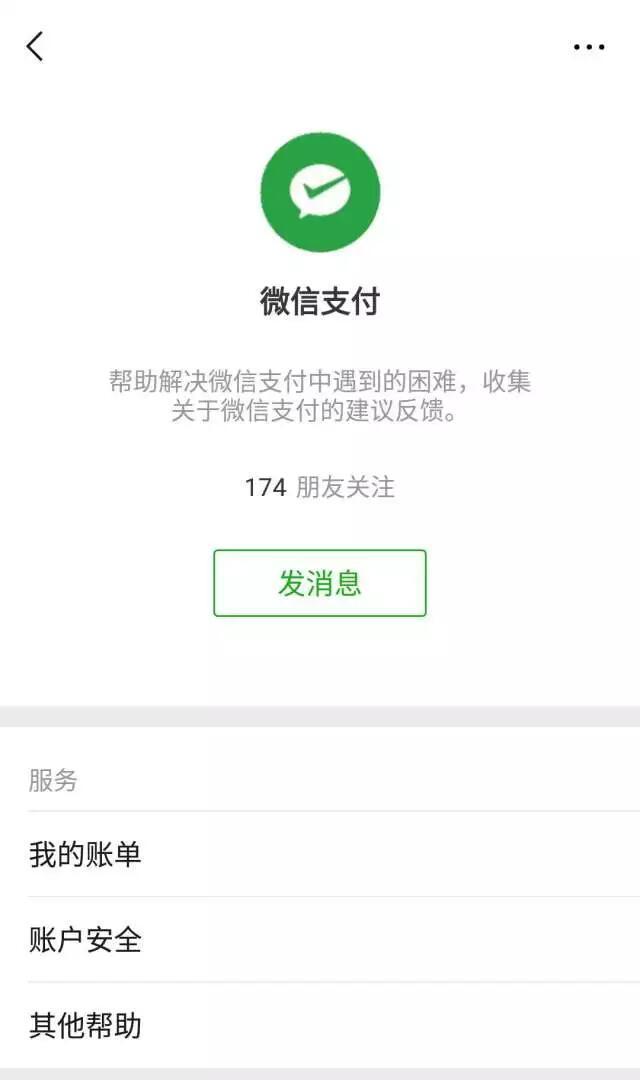Open 其他帮助 service
The image size is (640, 1080).
(x=320, y=1025)
